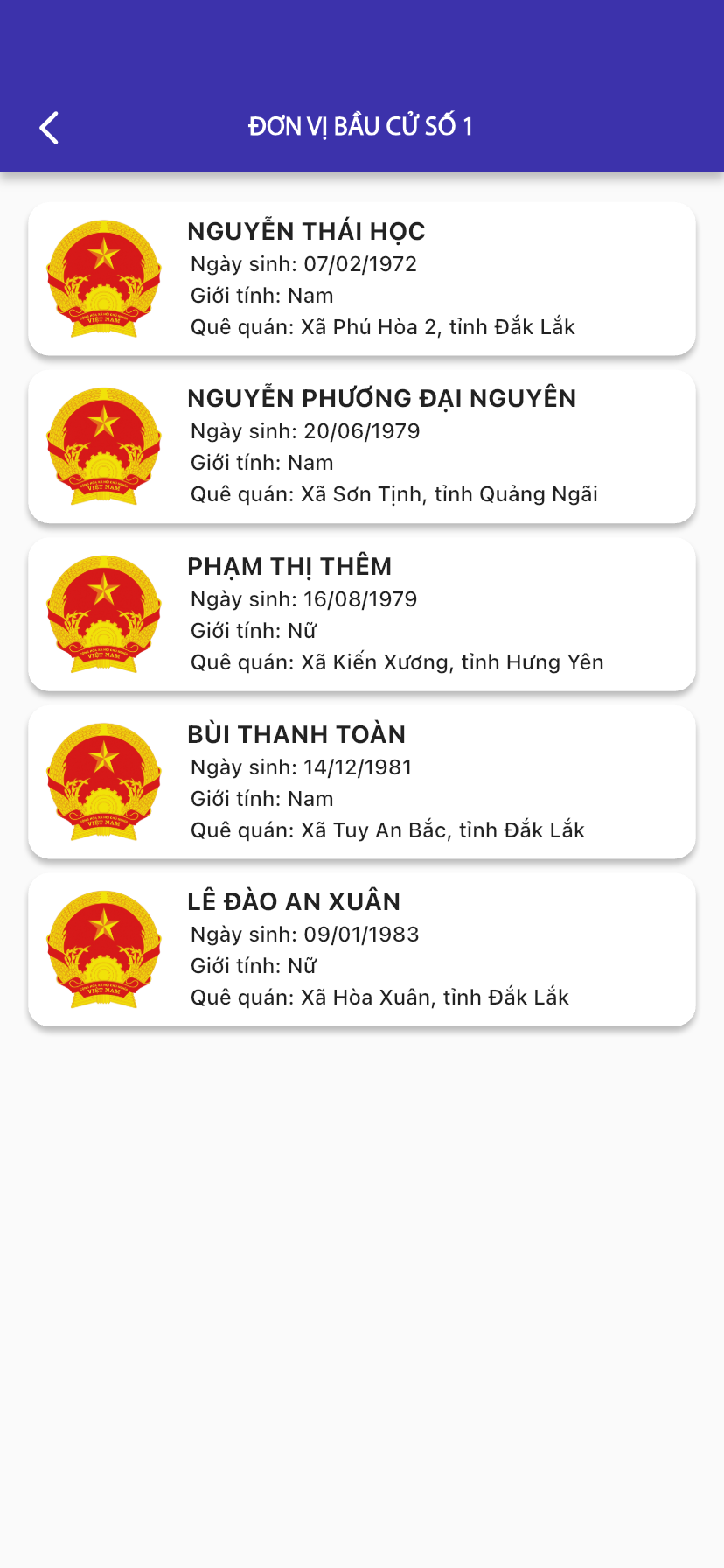Click the emblem icon beside Phạm Thị Thêm
724x1568 pixels.
point(105,613)
